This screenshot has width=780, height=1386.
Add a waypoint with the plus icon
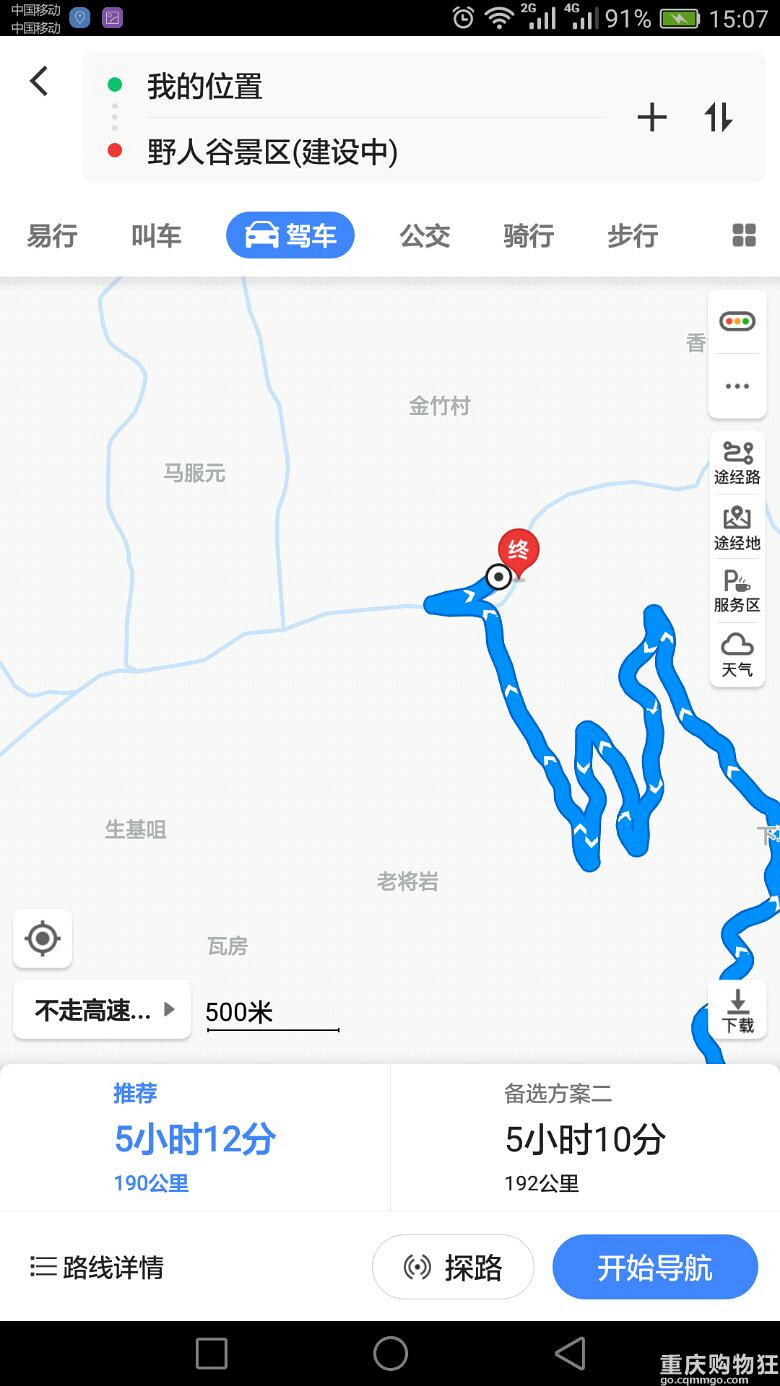[x=652, y=118]
